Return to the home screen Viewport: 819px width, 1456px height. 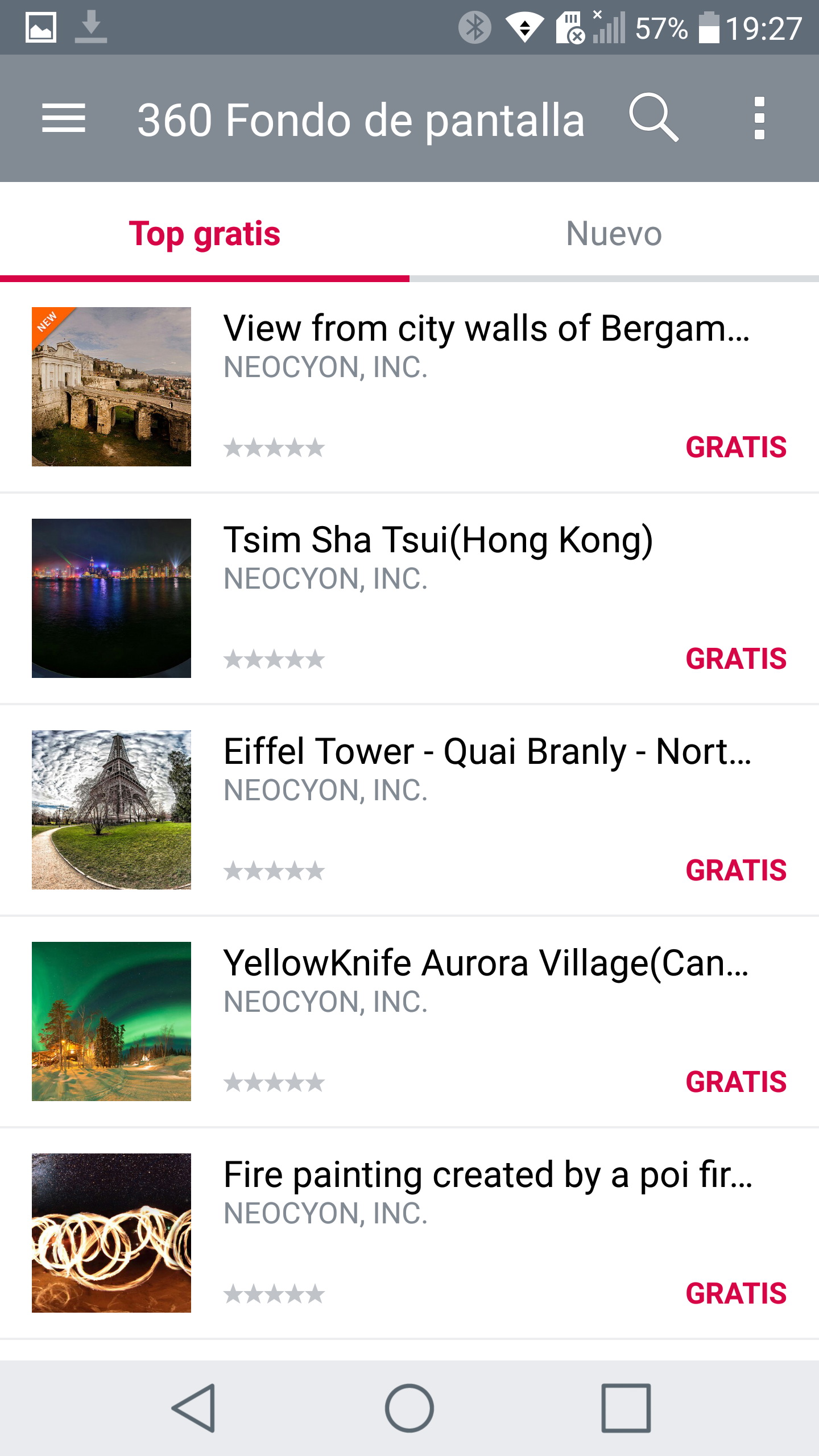tap(409, 1408)
